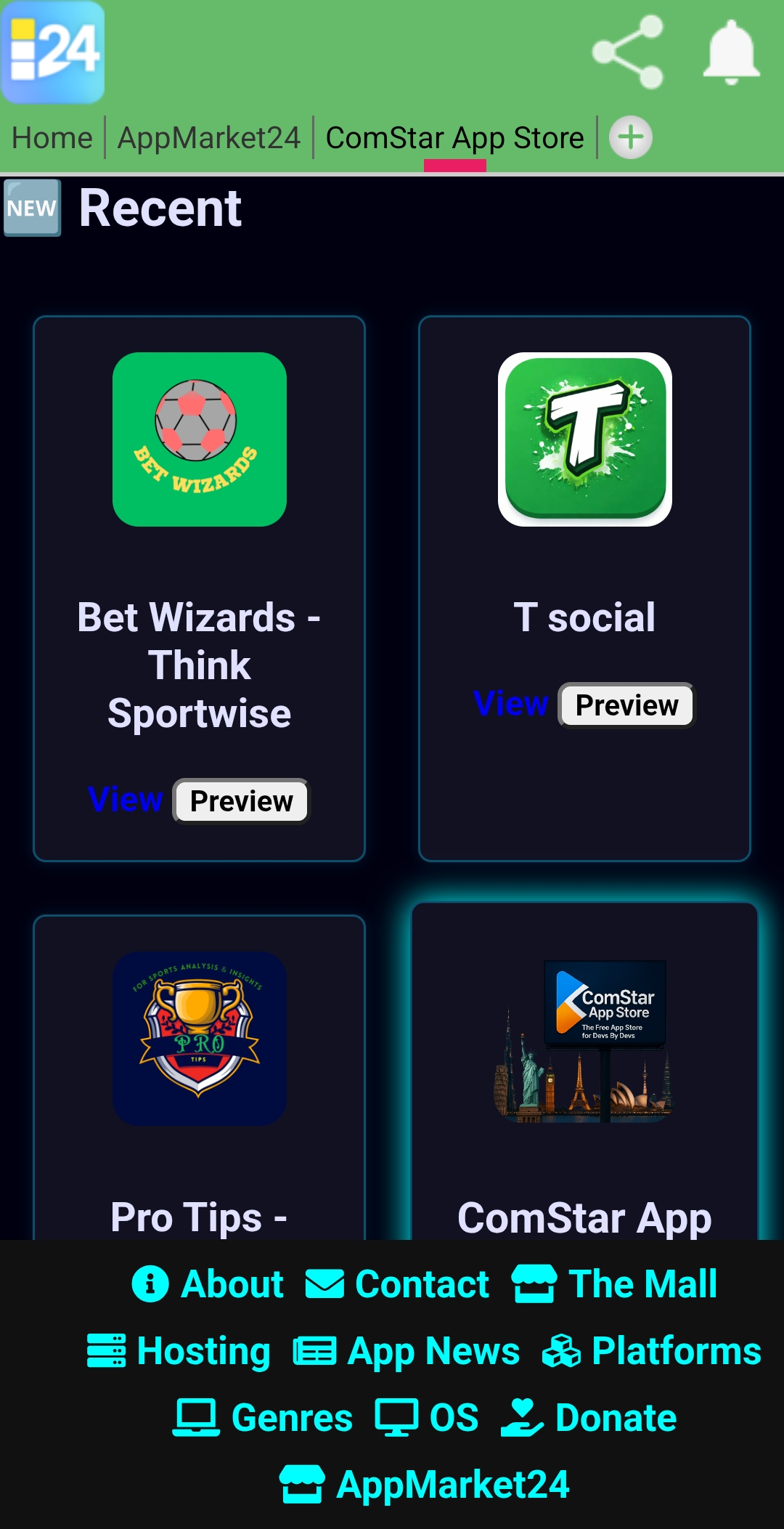Switch to the Home tab
Screen dimensions: 784x1529
click(x=52, y=138)
